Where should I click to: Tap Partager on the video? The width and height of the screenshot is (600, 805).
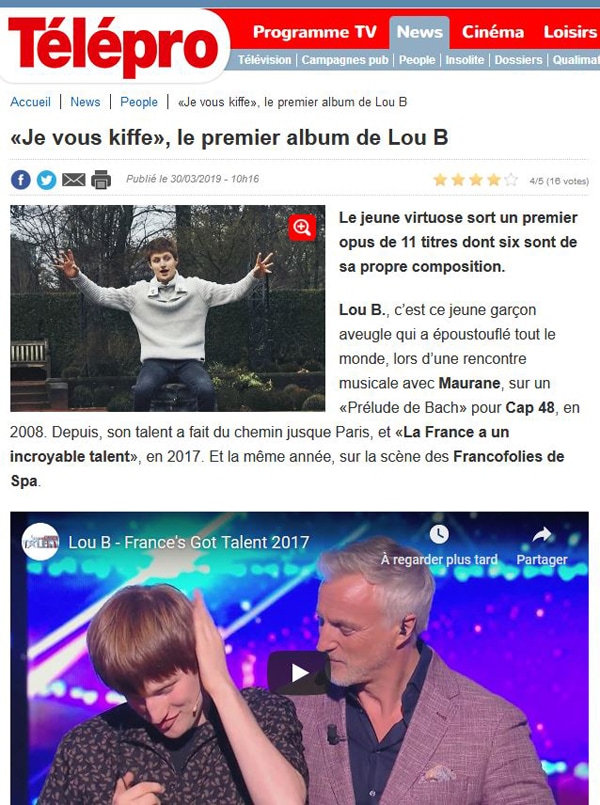point(542,543)
